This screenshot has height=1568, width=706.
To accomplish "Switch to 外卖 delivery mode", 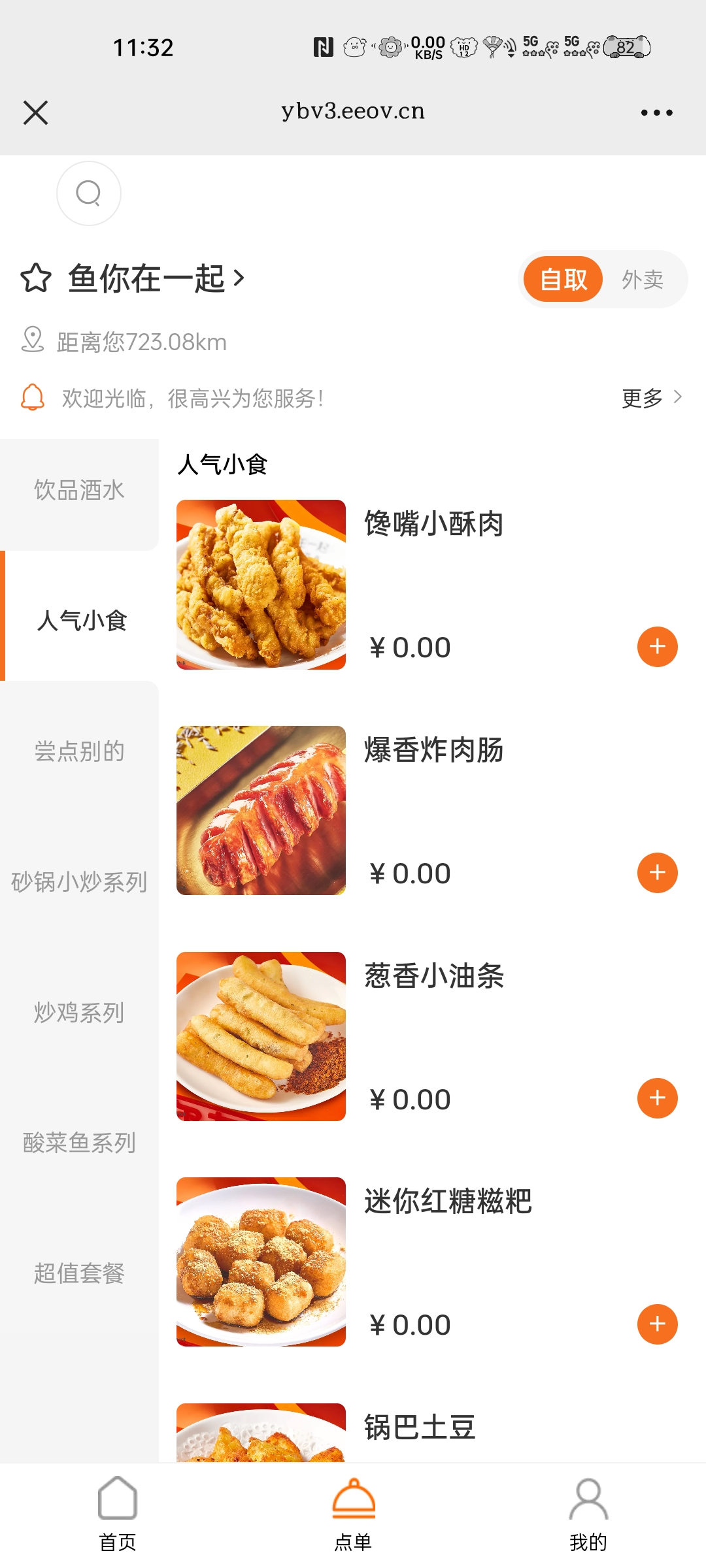I will (642, 280).
